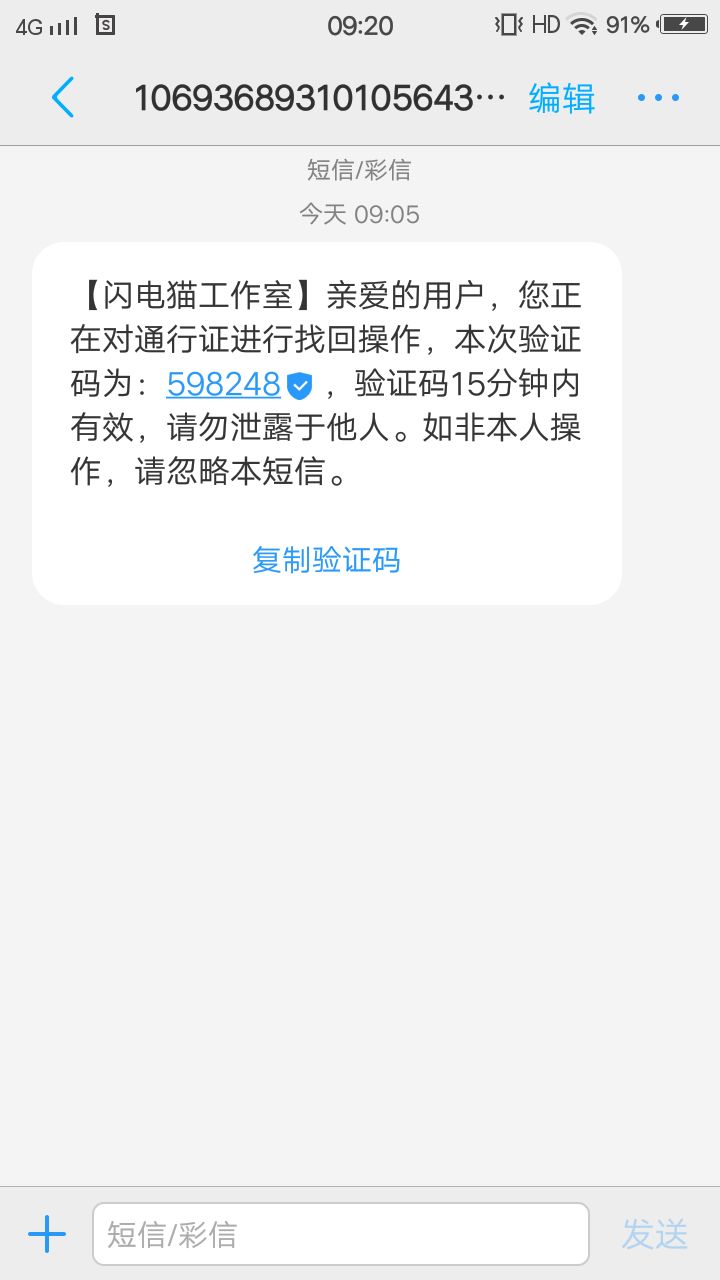Copy the verification code via 复制验证码
720x1280 pixels.
click(326, 559)
